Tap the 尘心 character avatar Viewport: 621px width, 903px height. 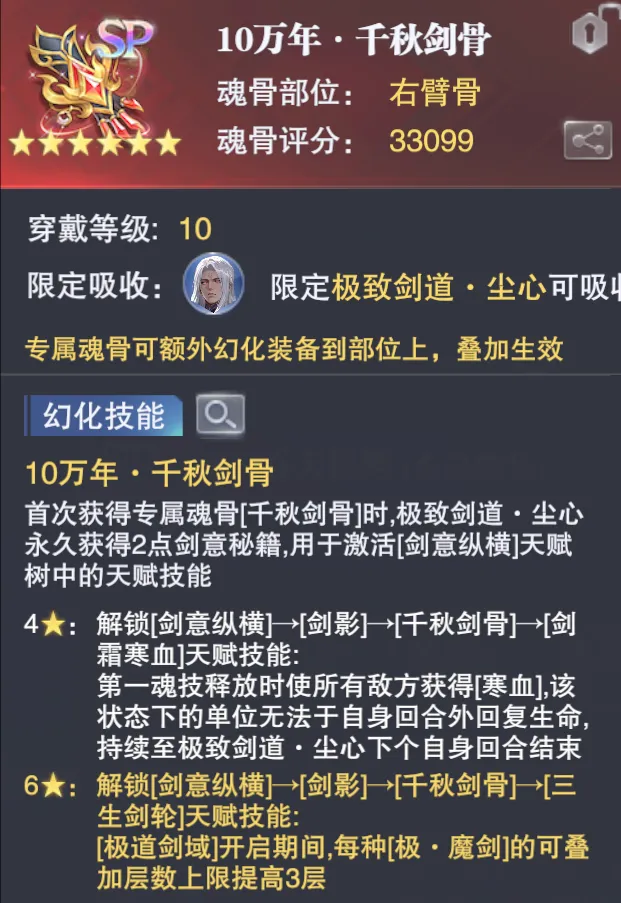tap(213, 284)
